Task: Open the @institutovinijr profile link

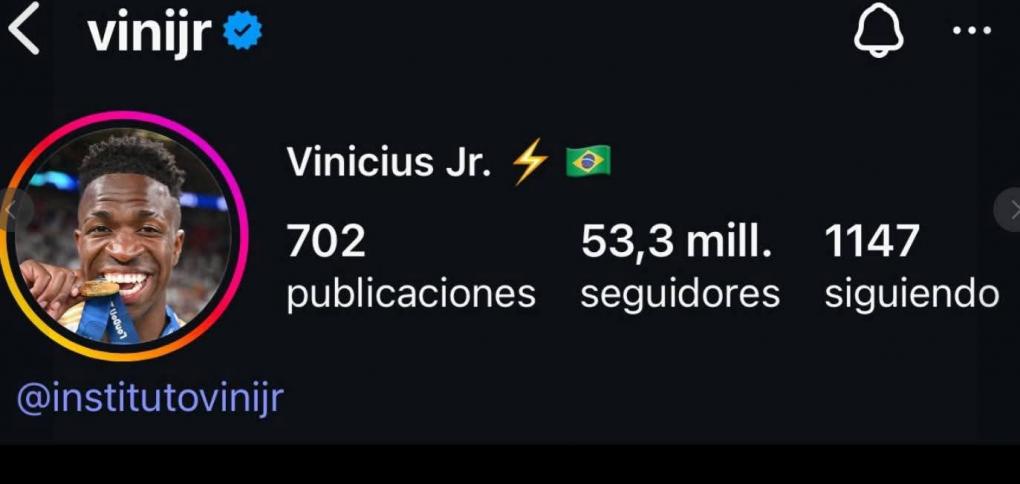Action: point(150,399)
